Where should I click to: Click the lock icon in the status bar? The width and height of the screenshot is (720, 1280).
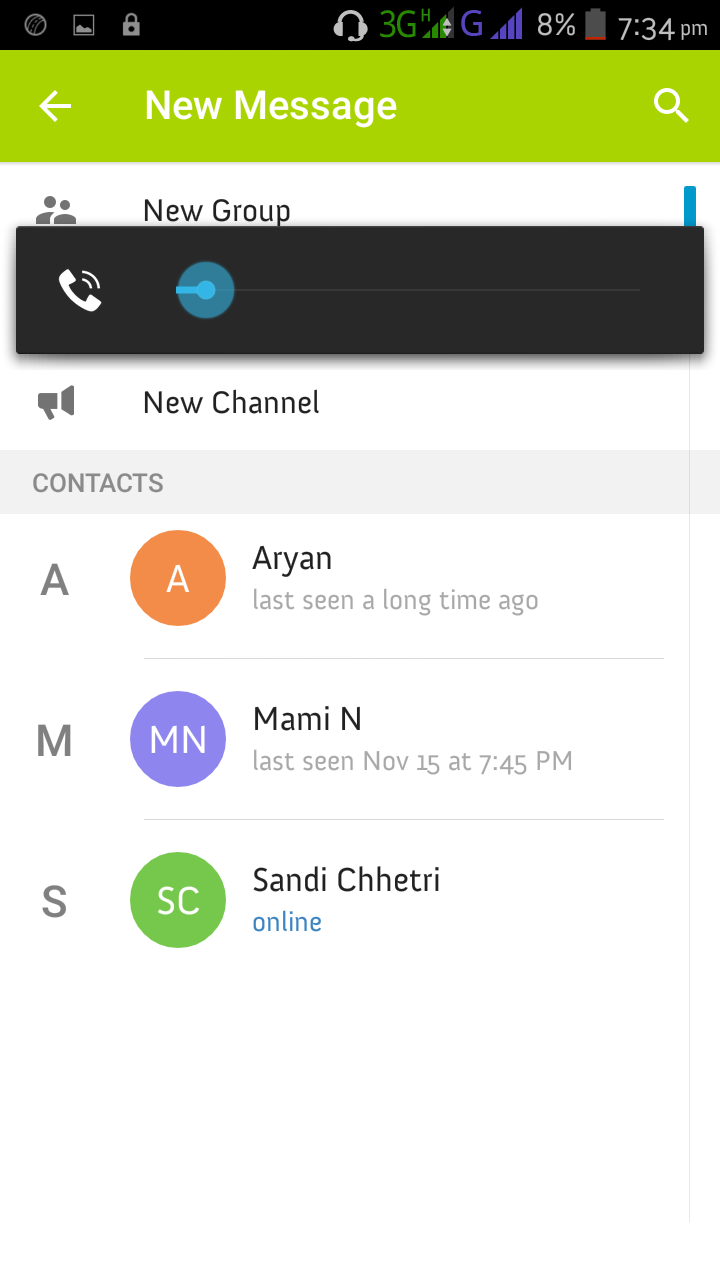point(131,24)
